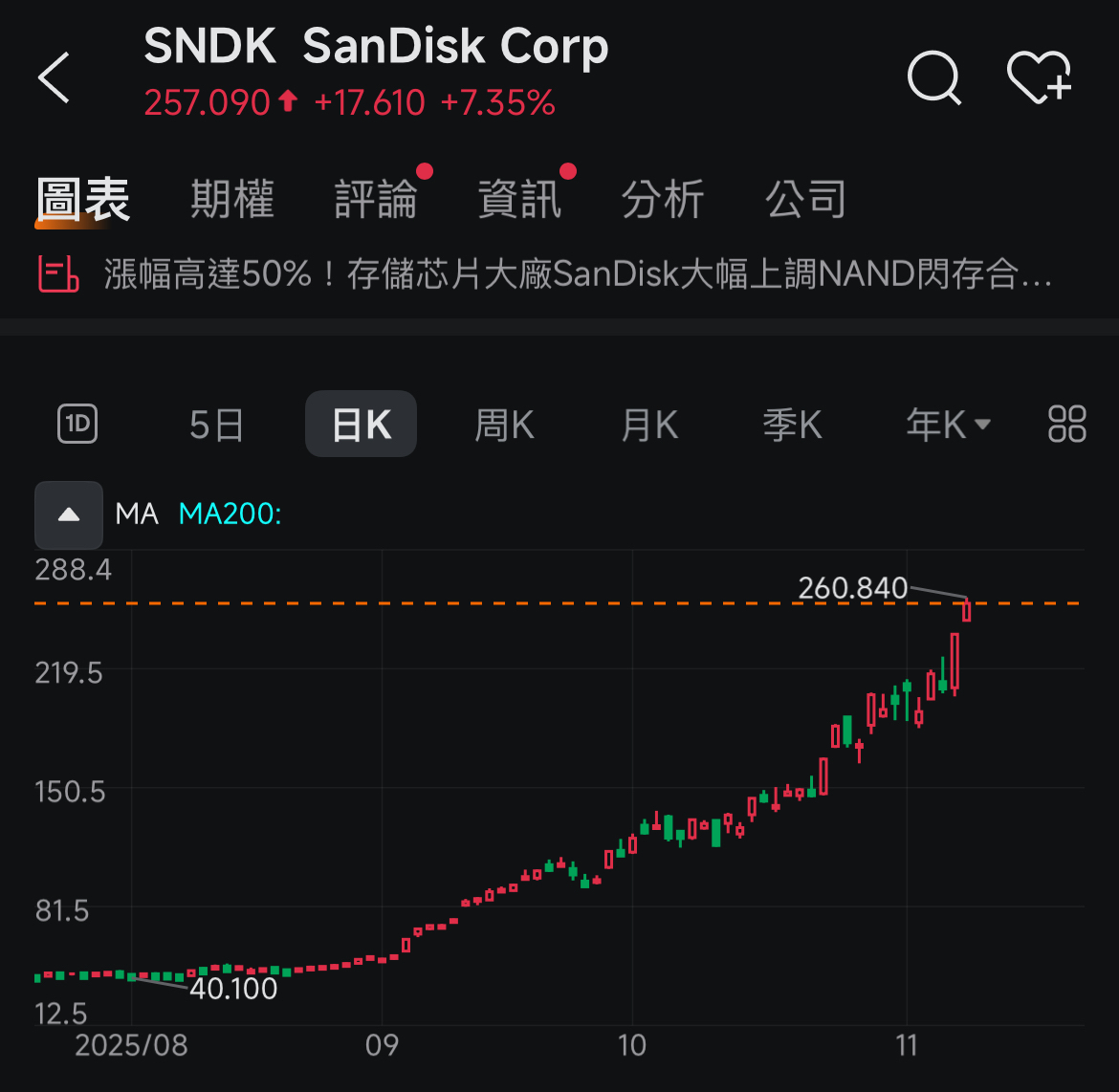Open the chart settings grid icon
Image resolution: width=1119 pixels, height=1092 pixels.
[x=1067, y=424]
